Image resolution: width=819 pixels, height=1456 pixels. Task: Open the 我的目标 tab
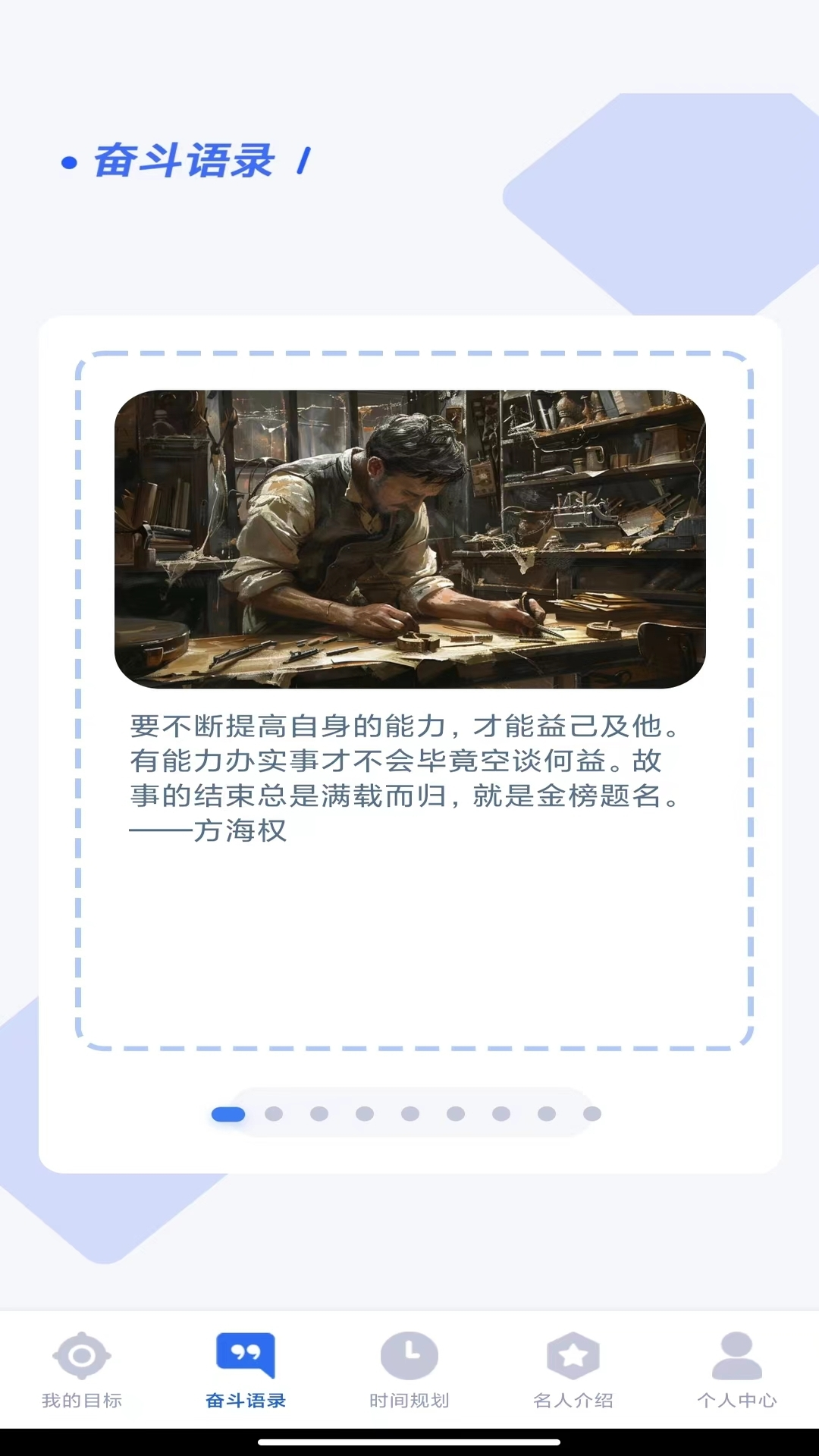[82, 1370]
